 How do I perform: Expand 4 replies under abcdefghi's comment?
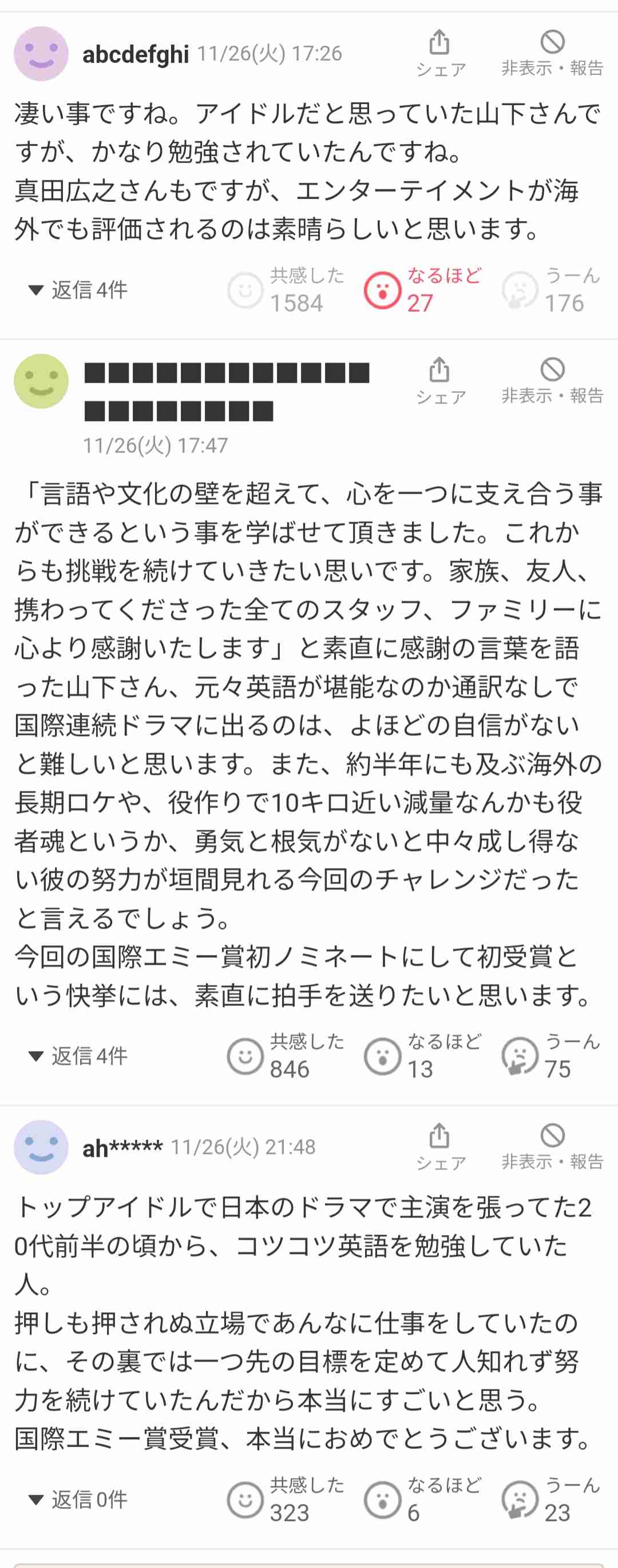click(x=78, y=290)
